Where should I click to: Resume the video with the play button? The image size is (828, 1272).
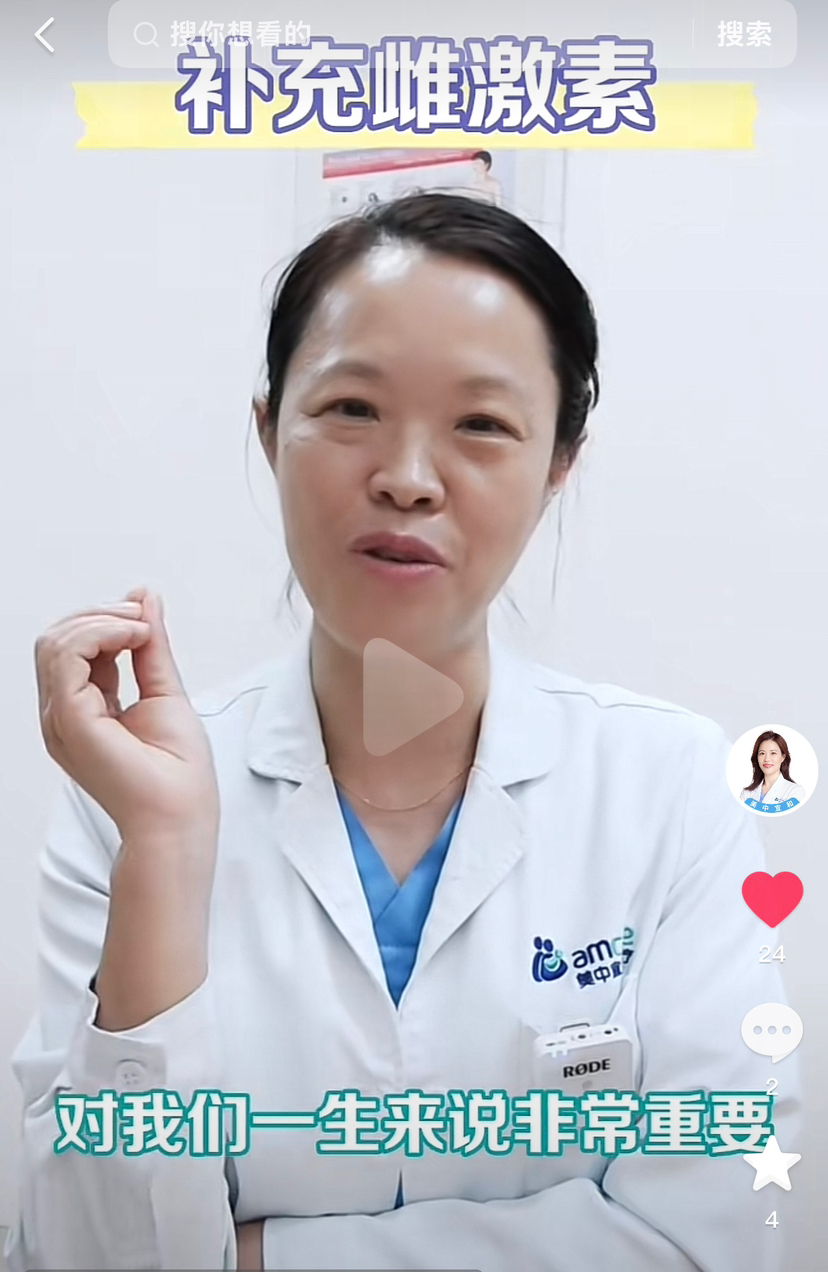(x=410, y=697)
